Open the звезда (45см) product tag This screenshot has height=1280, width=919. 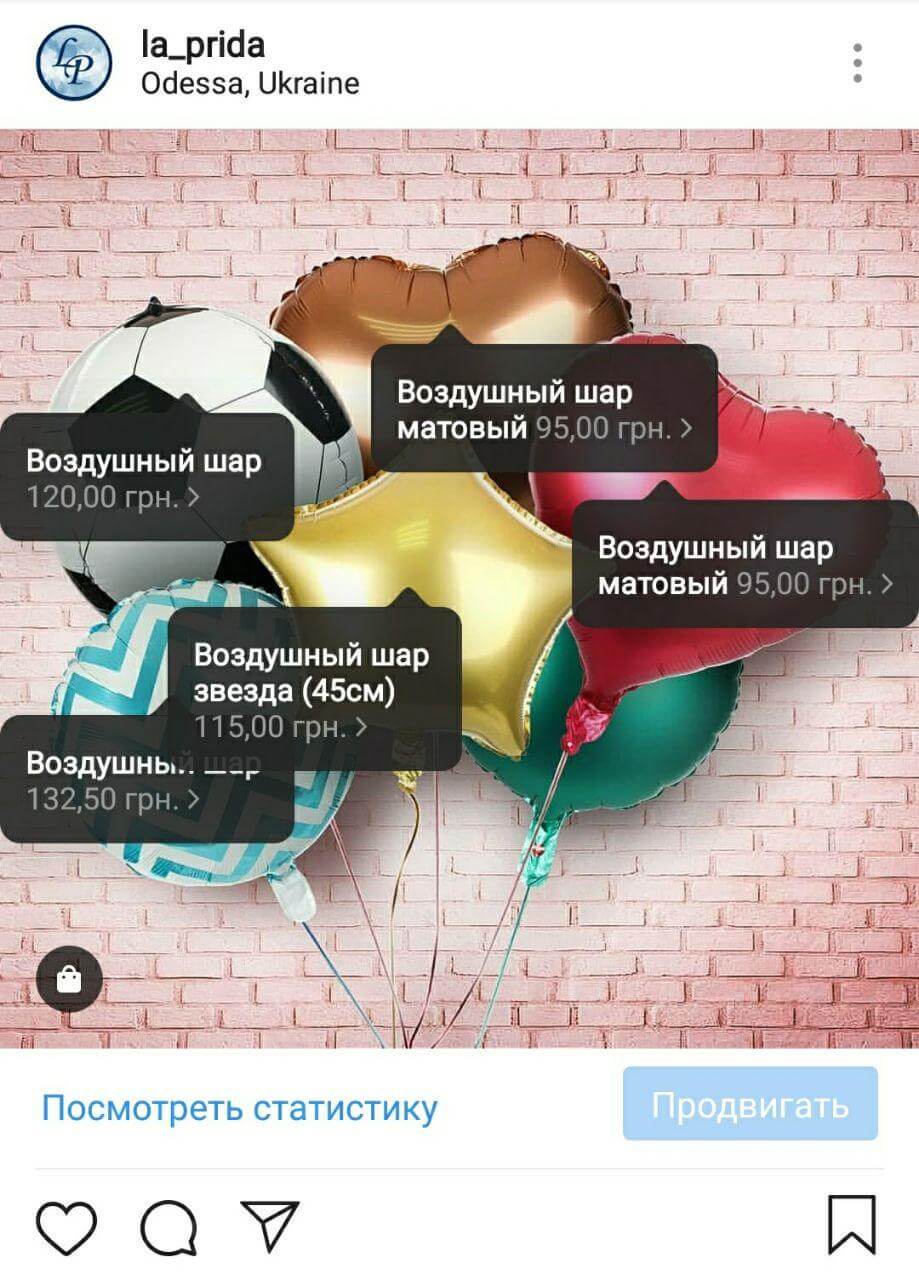(x=312, y=690)
